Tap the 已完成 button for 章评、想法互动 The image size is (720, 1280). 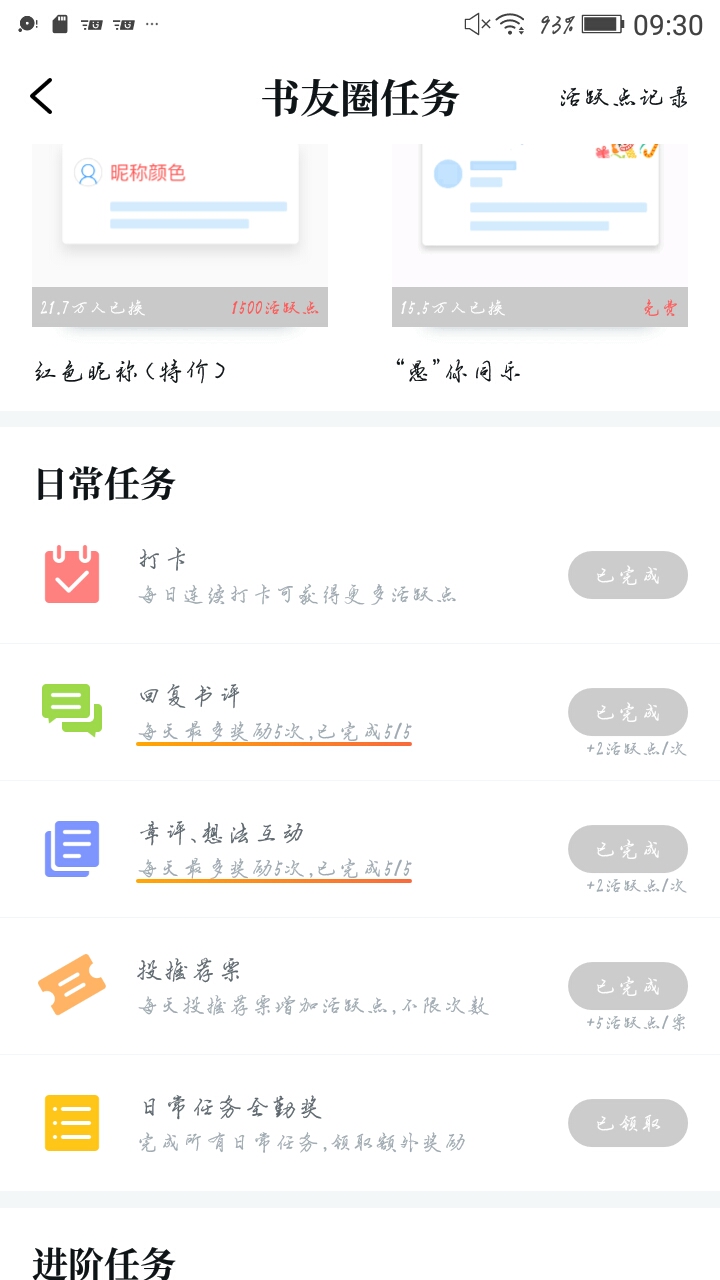pyautogui.click(x=628, y=849)
